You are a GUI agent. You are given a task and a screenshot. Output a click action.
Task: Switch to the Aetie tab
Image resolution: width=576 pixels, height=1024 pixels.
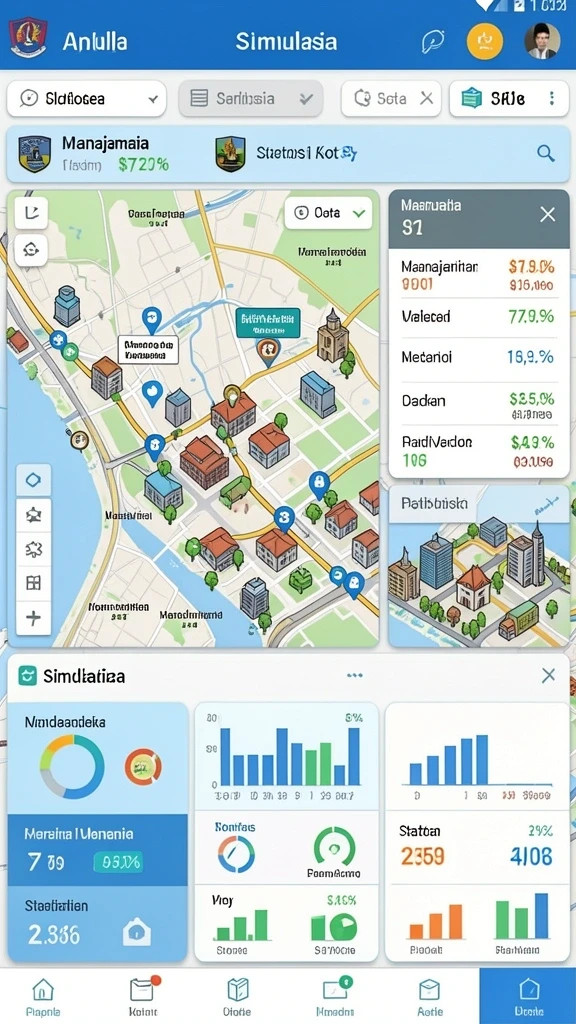pyautogui.click(x=431, y=997)
